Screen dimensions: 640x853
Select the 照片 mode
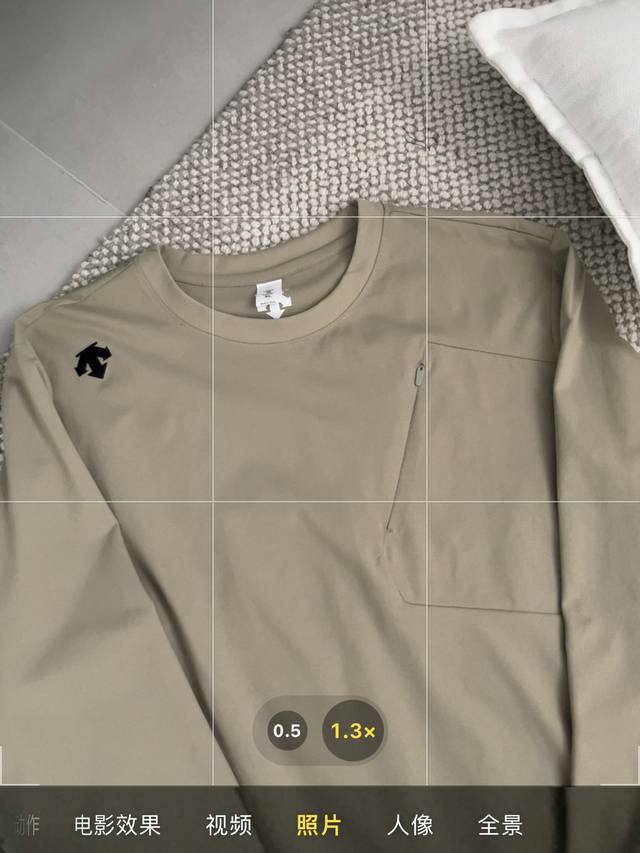click(x=319, y=825)
